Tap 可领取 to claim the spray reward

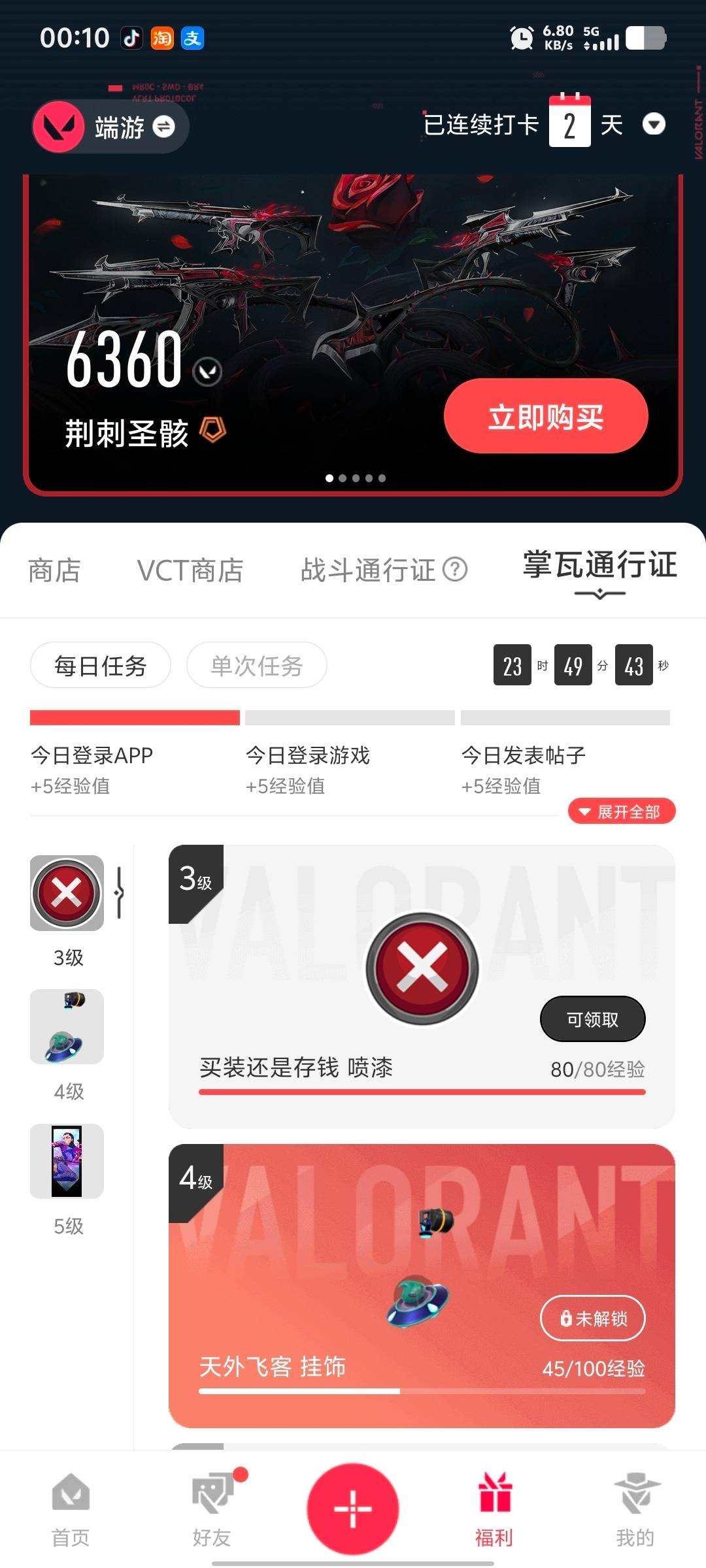coord(592,1018)
